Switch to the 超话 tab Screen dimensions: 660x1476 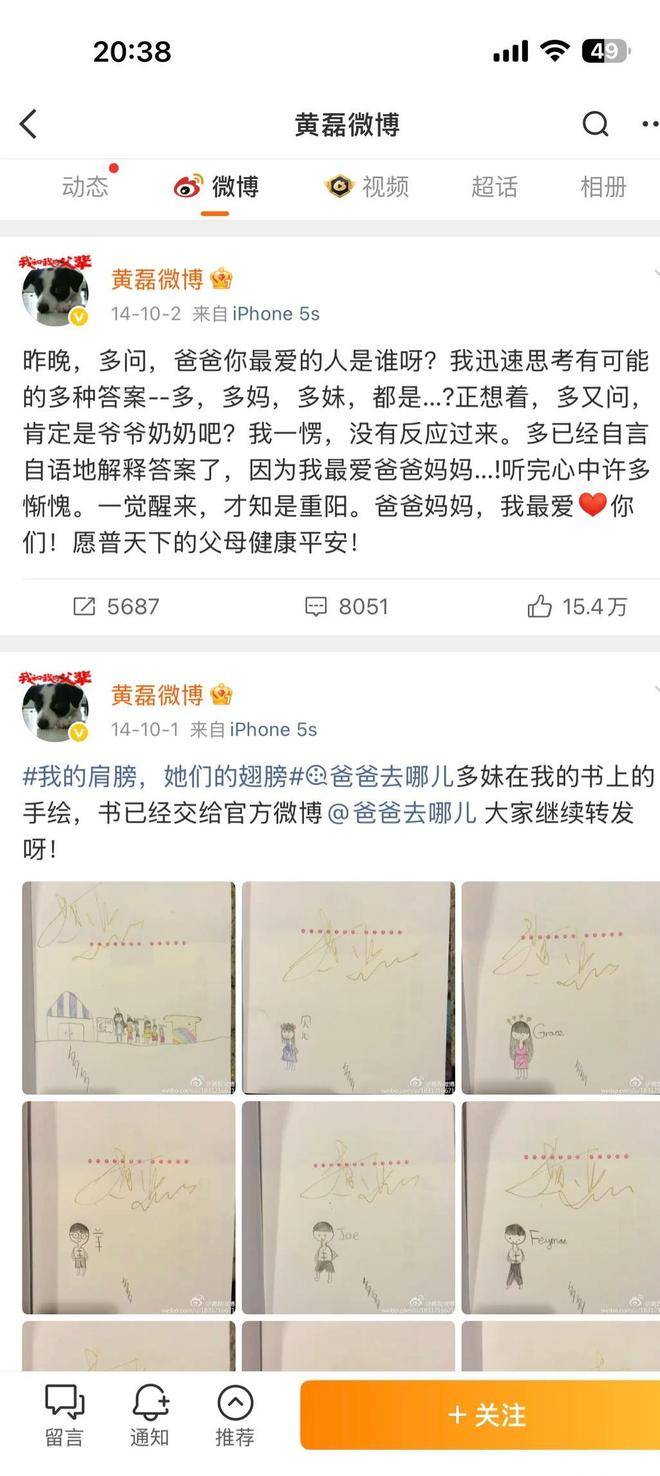pyautogui.click(x=494, y=187)
